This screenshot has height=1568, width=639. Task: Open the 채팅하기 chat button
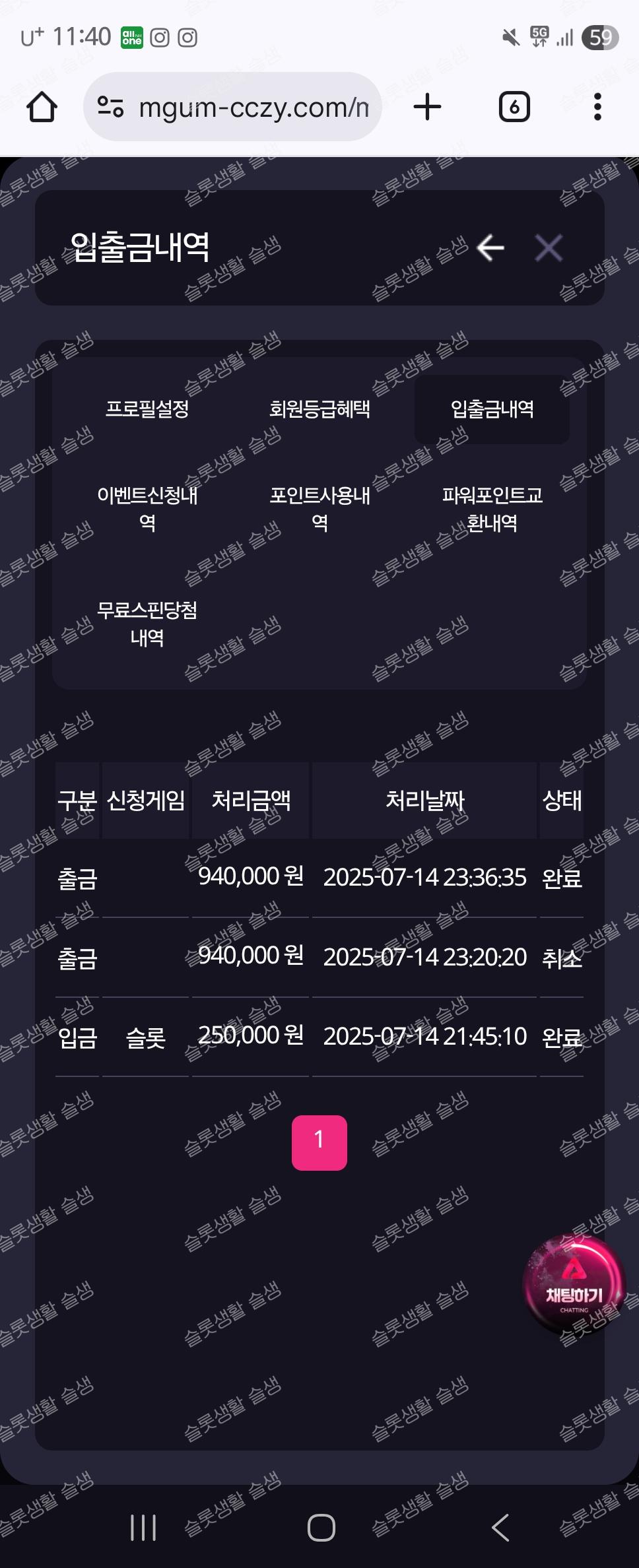pyautogui.click(x=574, y=1284)
